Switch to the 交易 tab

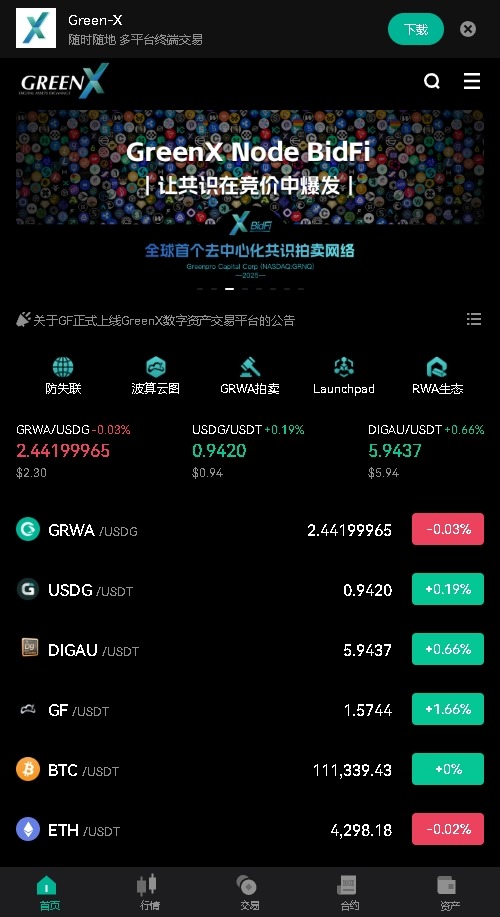pyautogui.click(x=250, y=892)
